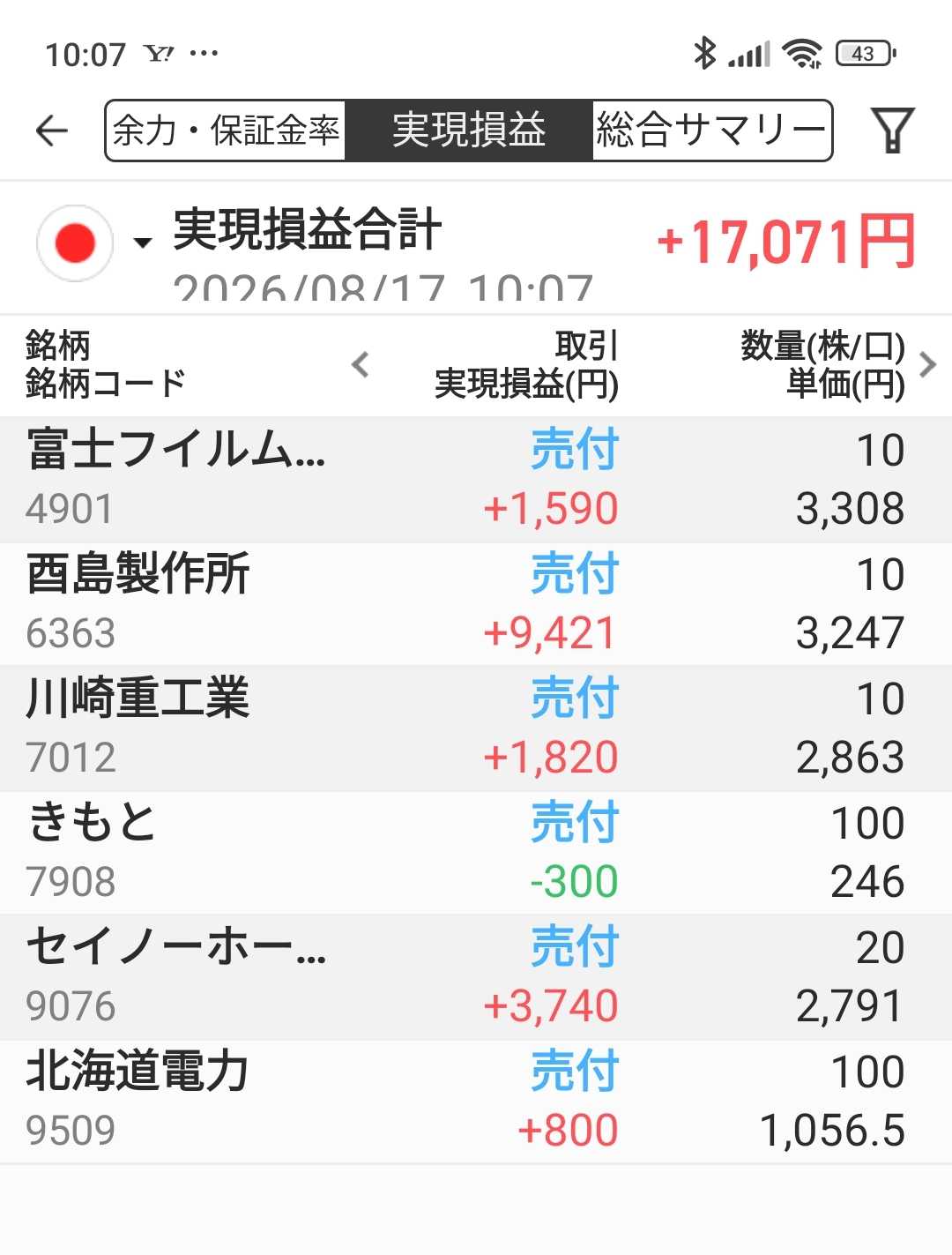Go back with the arrow icon
The width and height of the screenshot is (952, 1255).
pos(52,131)
